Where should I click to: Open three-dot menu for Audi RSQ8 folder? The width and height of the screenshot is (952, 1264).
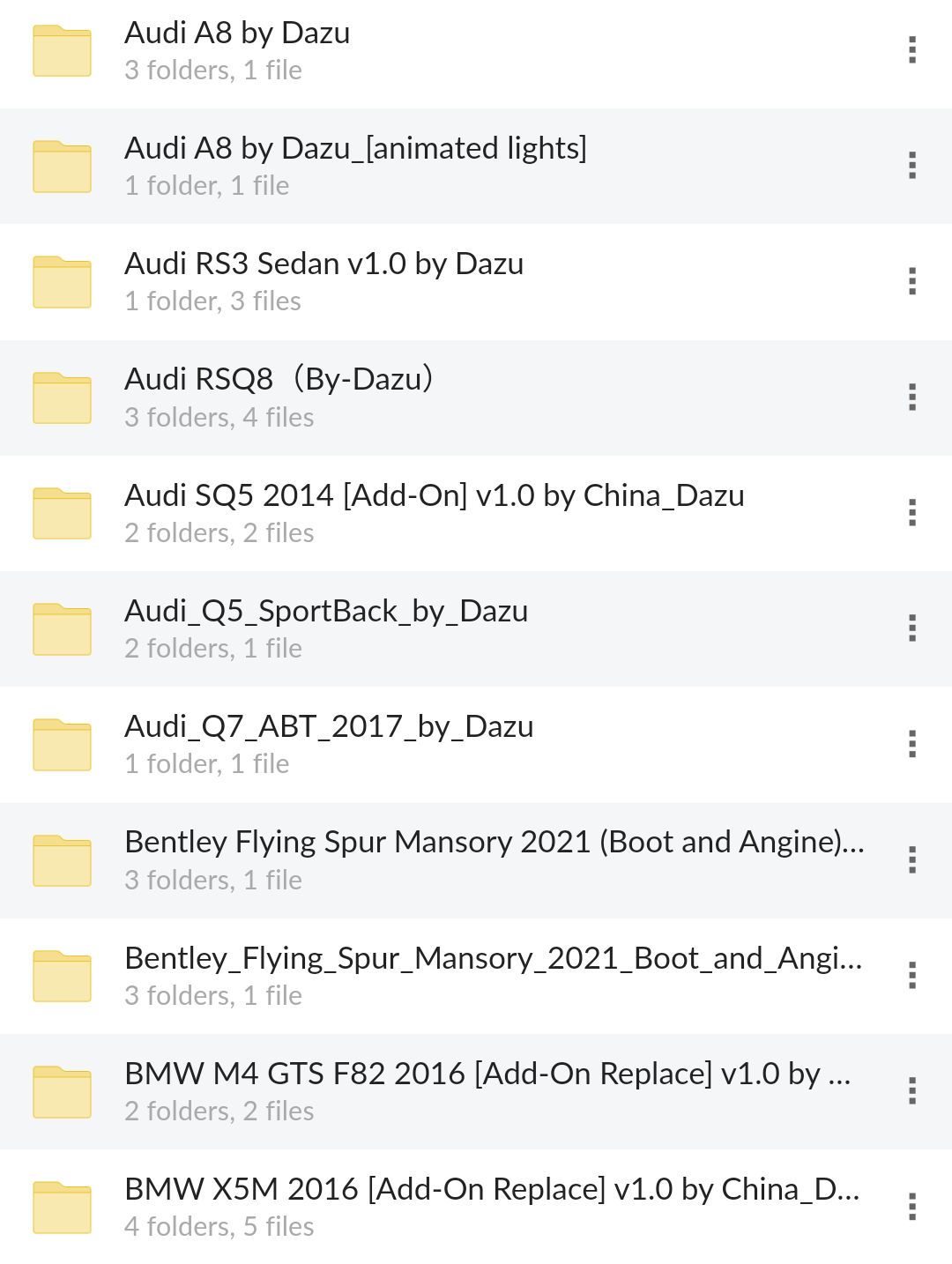[912, 397]
